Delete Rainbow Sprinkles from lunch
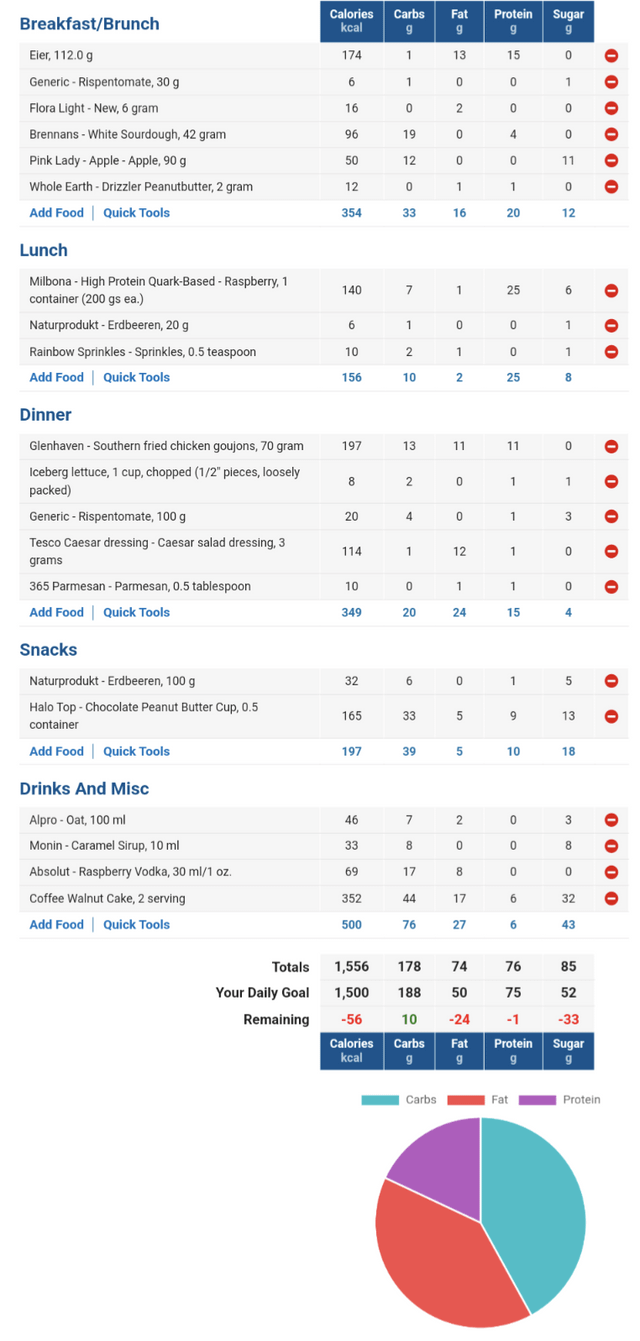640x1341 pixels. (611, 352)
